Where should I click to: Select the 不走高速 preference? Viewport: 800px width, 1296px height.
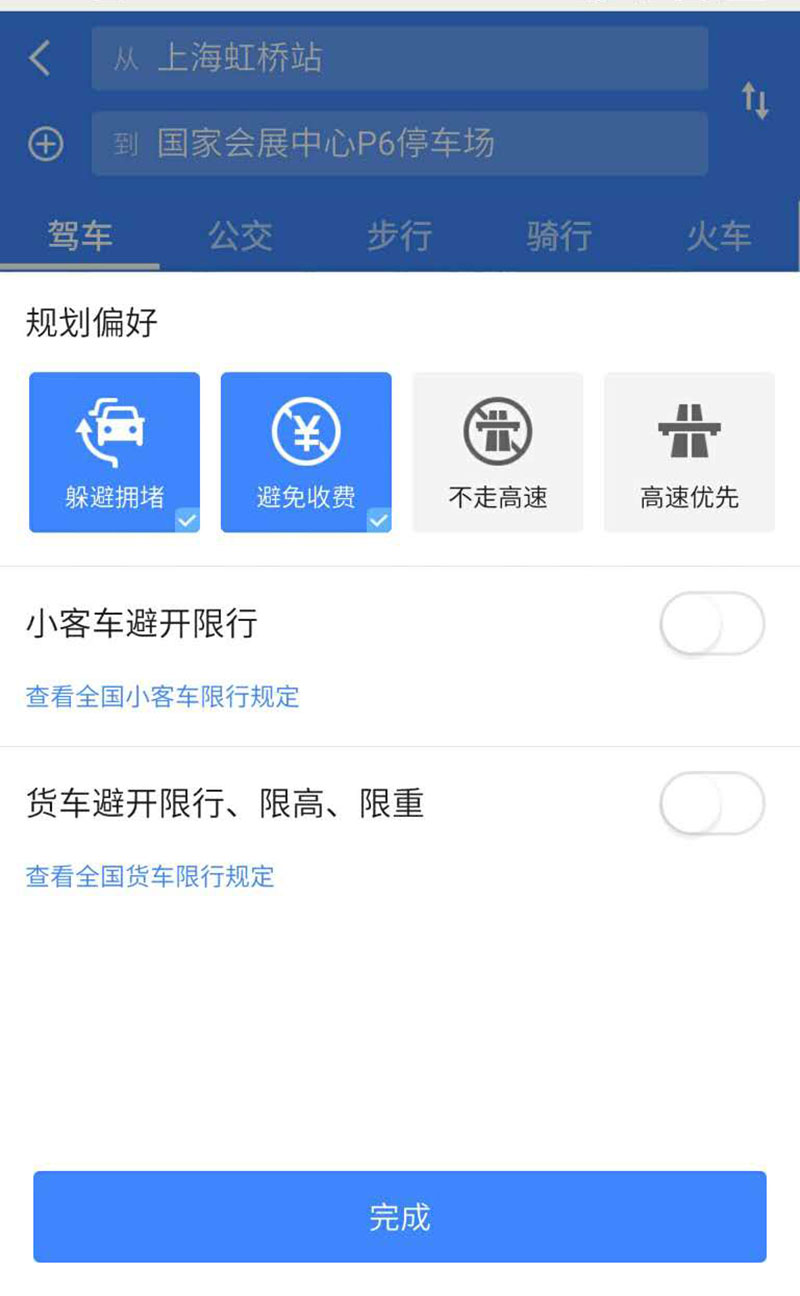[497, 452]
